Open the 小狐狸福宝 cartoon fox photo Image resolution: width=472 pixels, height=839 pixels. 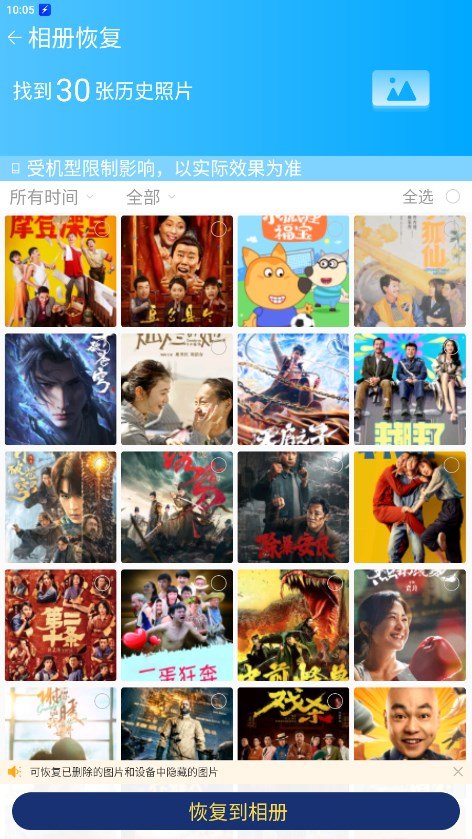pos(293,271)
